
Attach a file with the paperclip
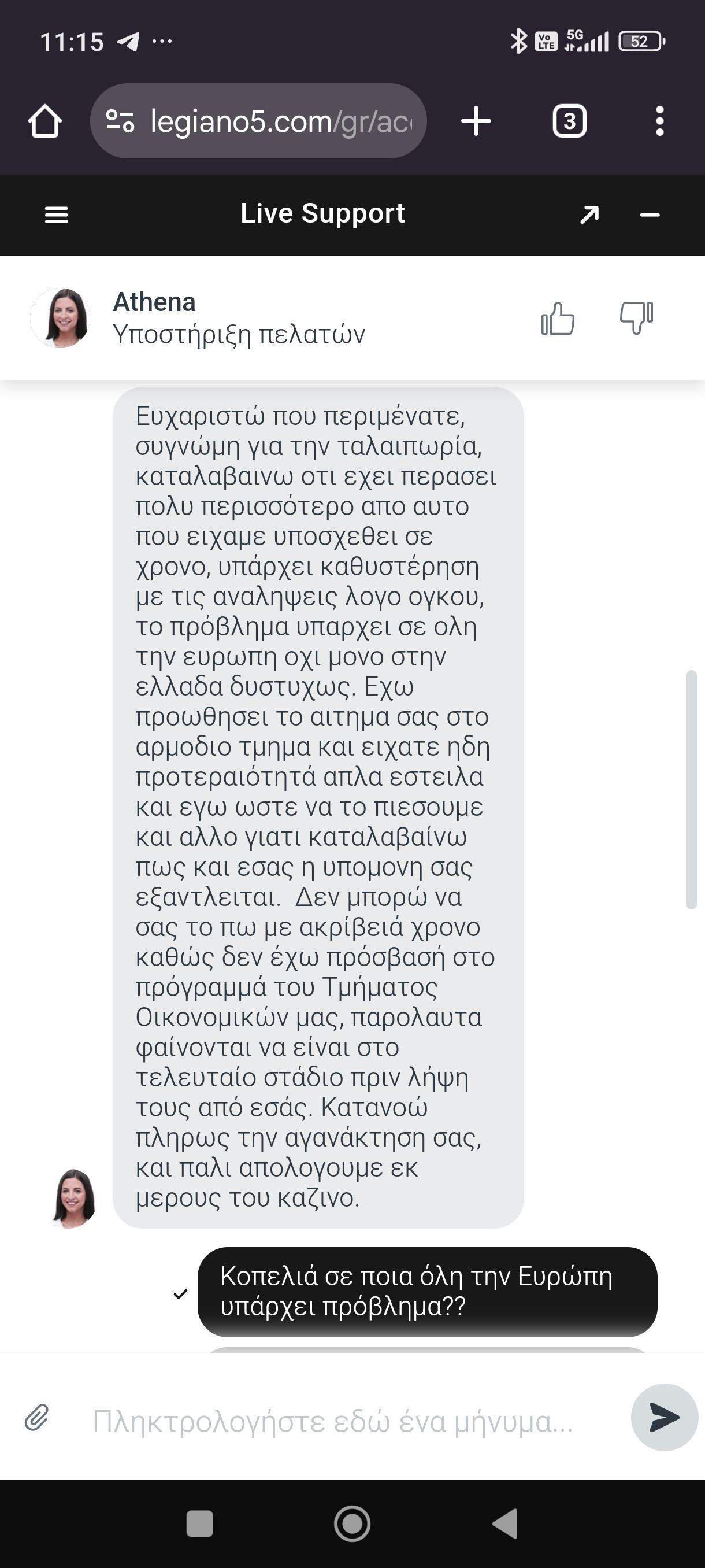click(x=36, y=1417)
